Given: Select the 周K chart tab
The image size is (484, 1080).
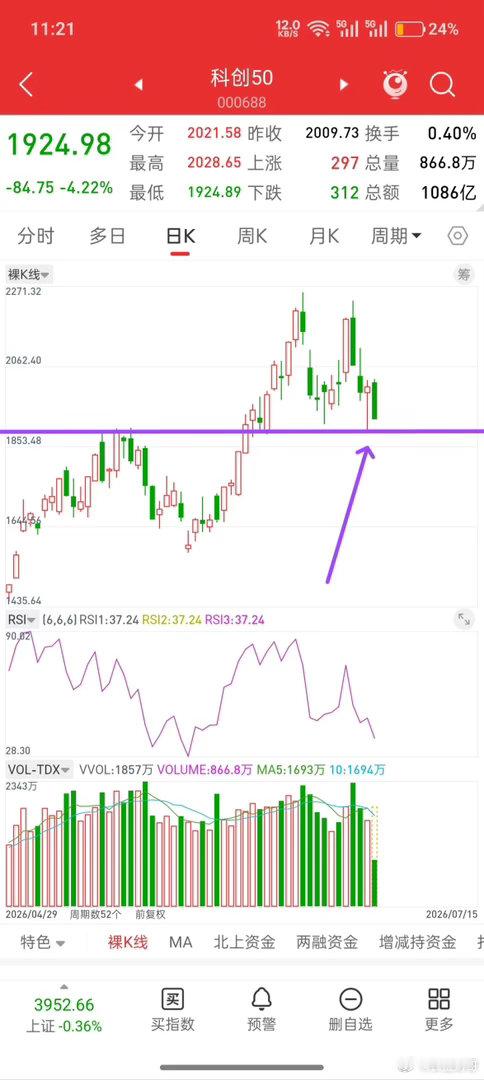Looking at the screenshot, I should pos(252,237).
